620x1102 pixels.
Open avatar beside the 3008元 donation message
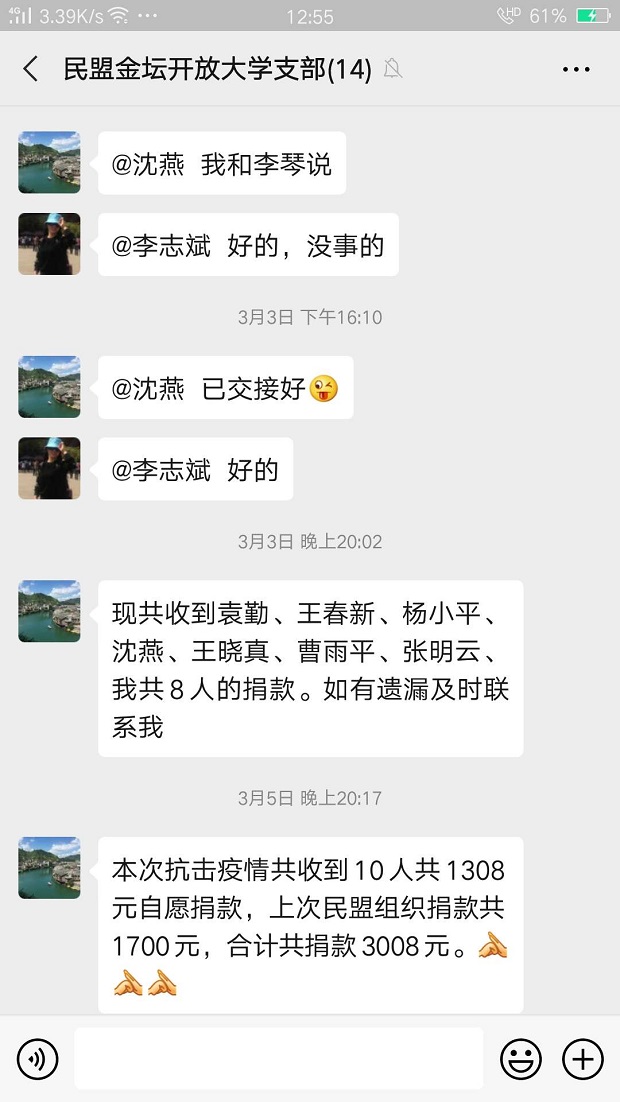(49, 867)
